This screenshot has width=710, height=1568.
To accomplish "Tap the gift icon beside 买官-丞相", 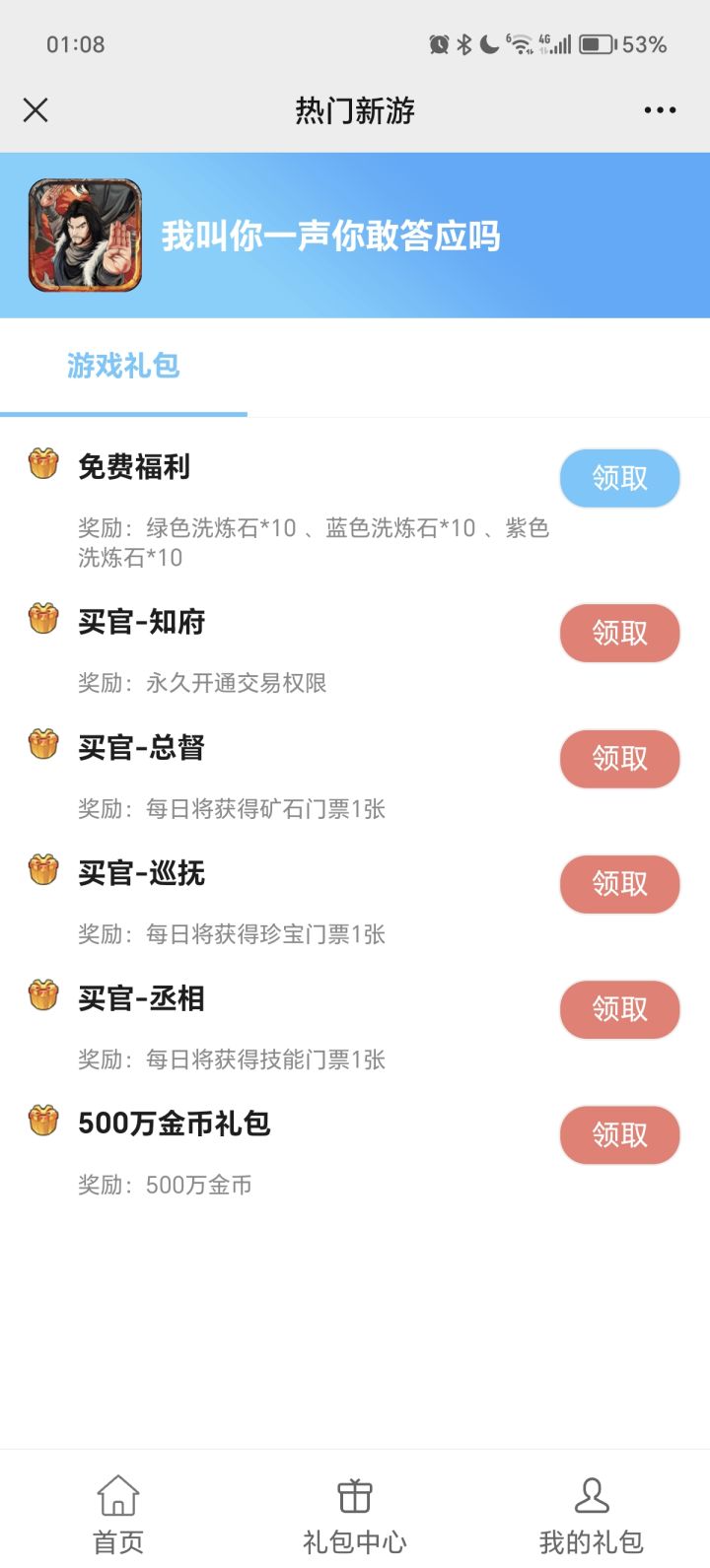I will (41, 996).
